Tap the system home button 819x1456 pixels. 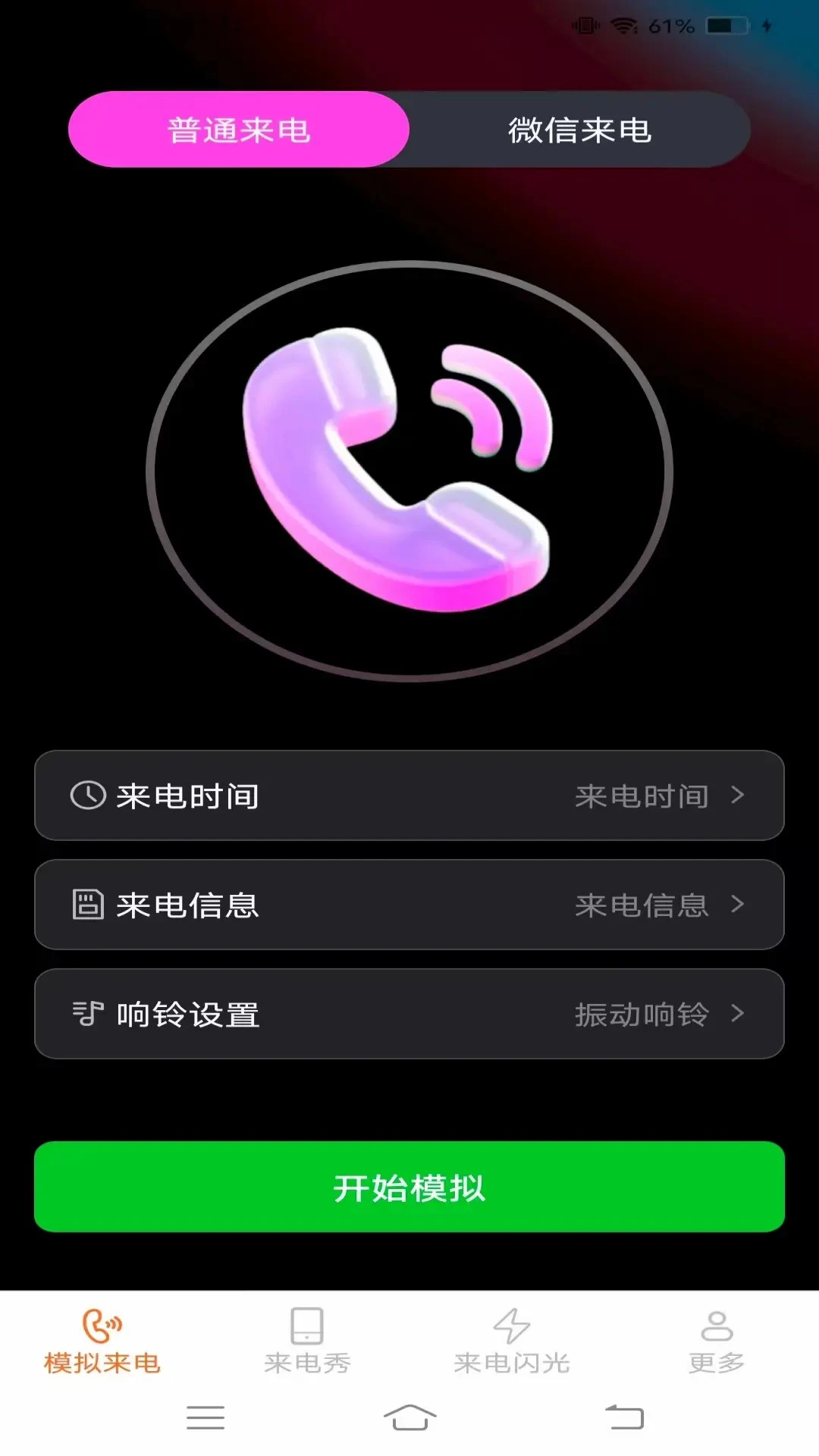coord(409,1417)
